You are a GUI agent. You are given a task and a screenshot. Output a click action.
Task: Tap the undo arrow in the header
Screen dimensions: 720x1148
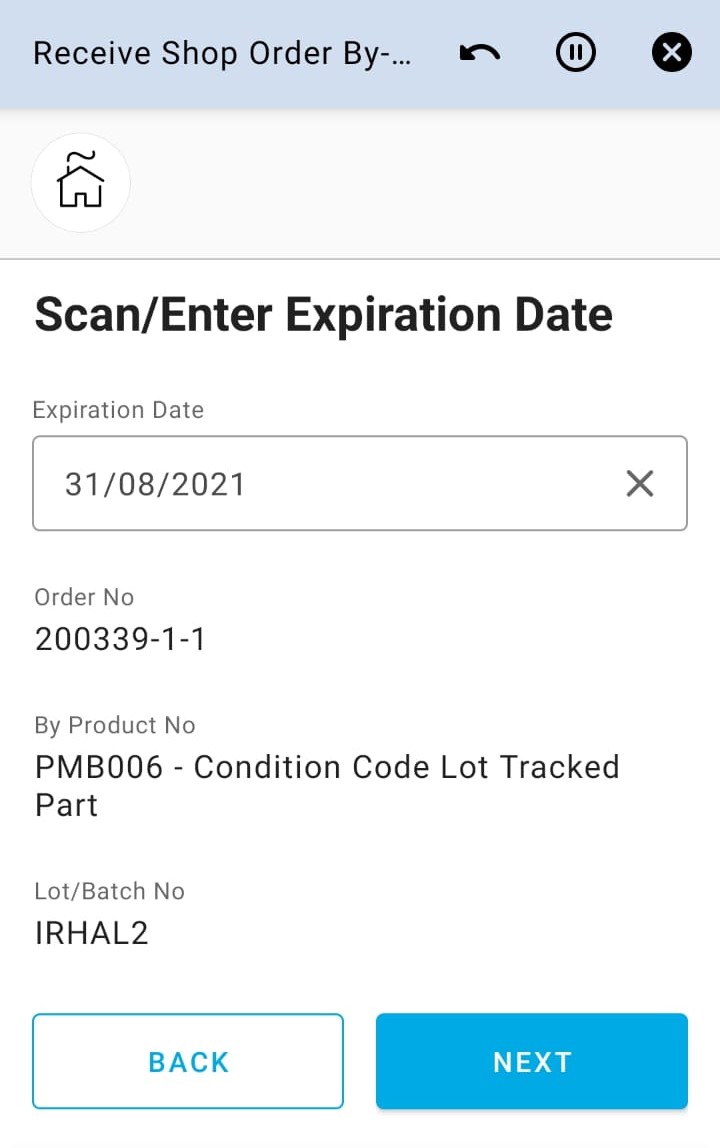(x=480, y=53)
